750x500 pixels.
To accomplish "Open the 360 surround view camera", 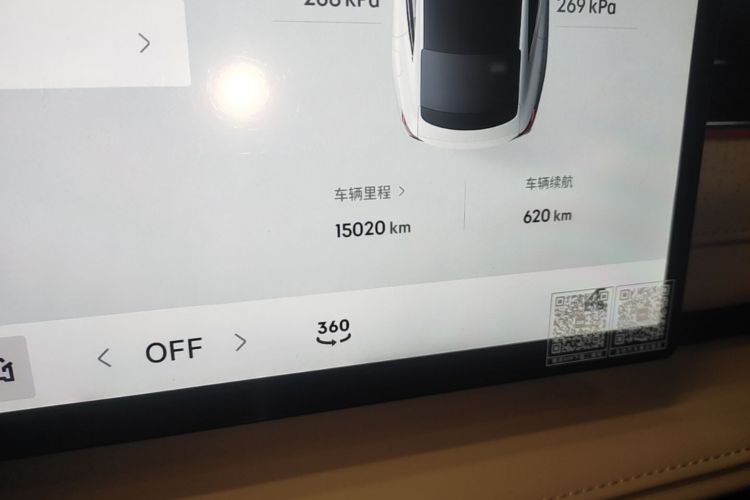I will pos(333,332).
